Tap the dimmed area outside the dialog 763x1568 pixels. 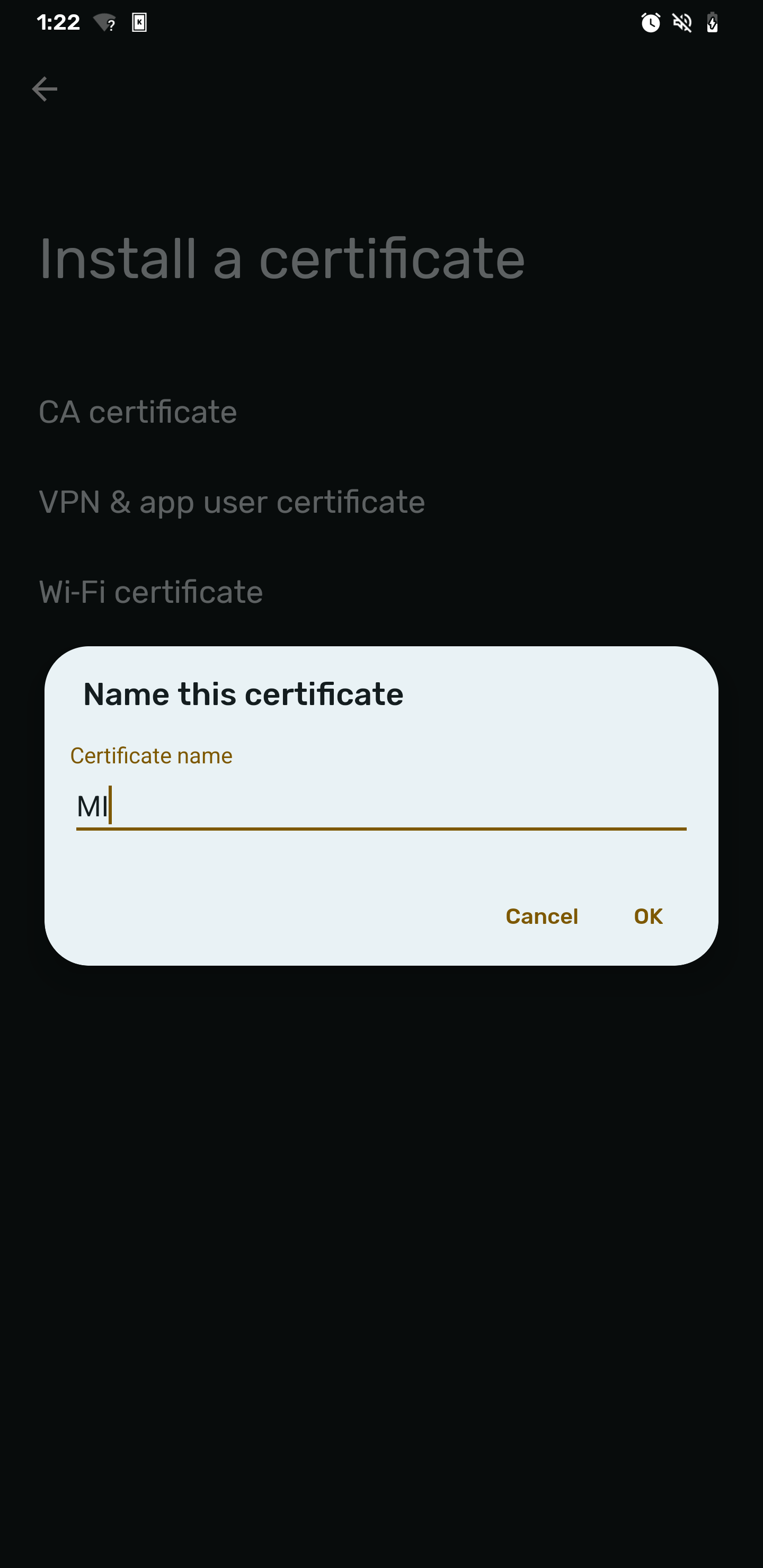[x=380, y=1217]
